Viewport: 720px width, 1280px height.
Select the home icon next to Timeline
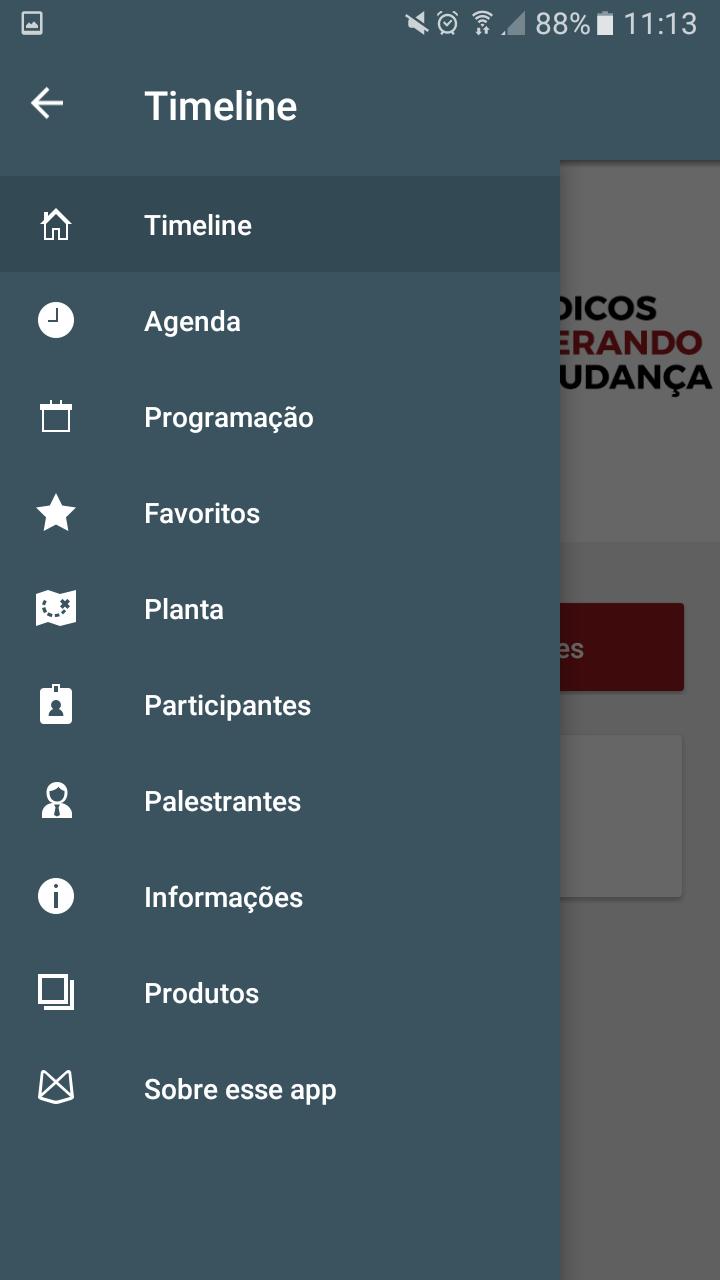point(55,224)
